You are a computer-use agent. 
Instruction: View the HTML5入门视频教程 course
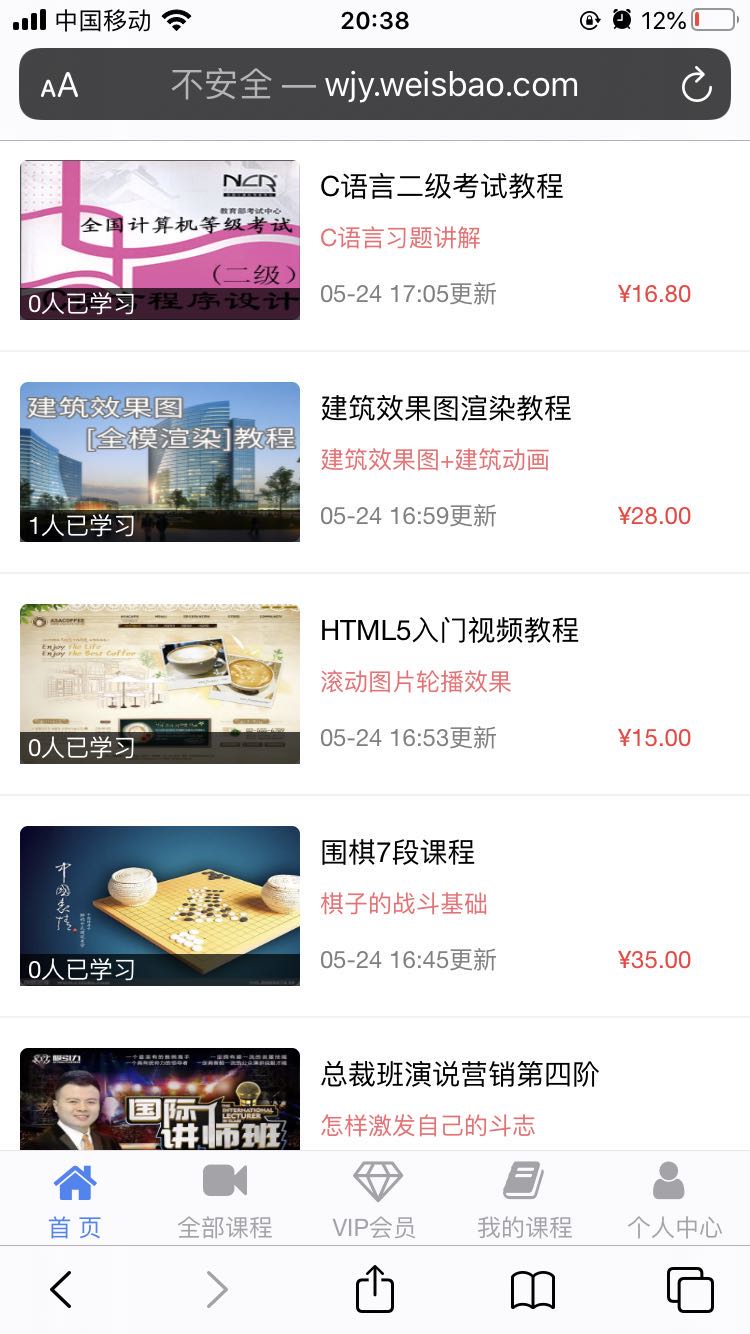point(449,631)
